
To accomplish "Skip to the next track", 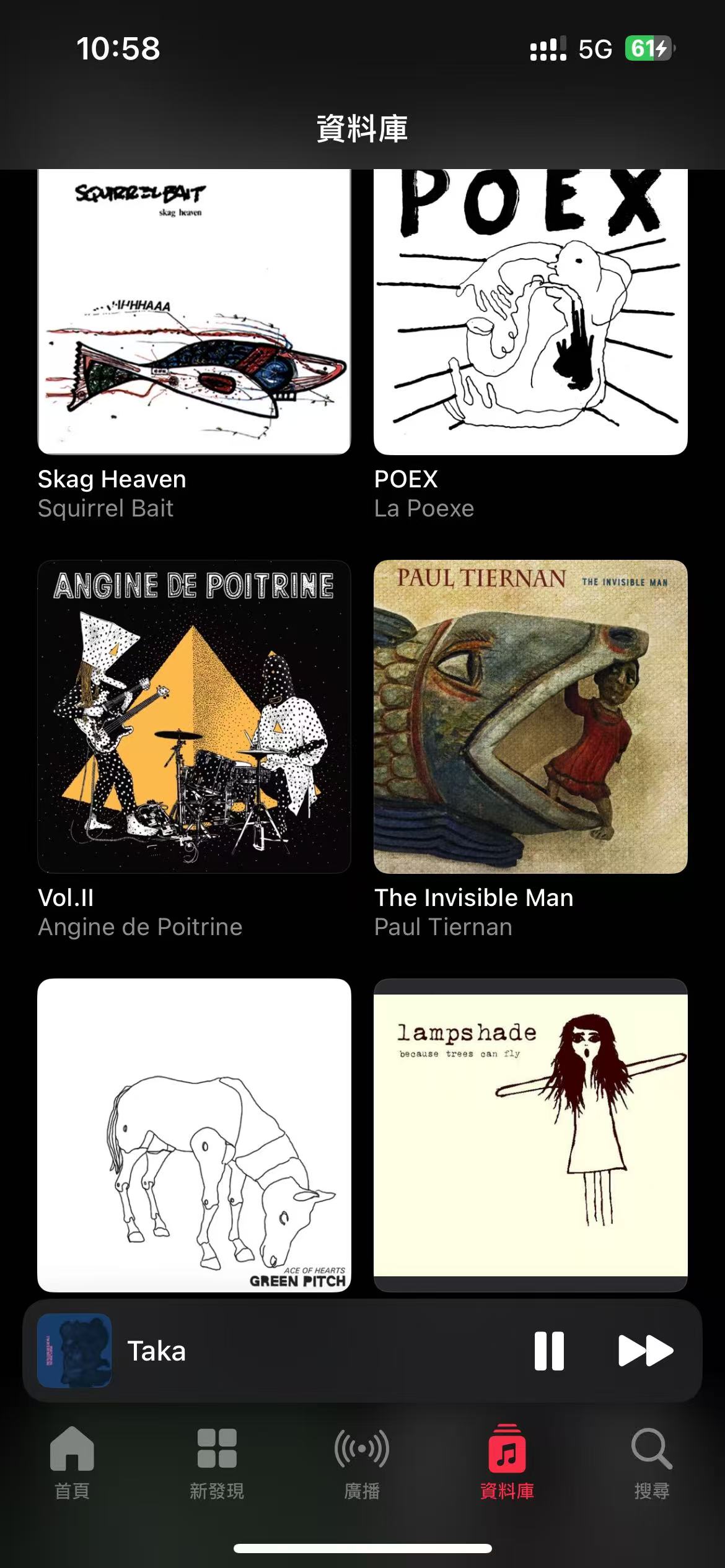I will click(645, 1351).
